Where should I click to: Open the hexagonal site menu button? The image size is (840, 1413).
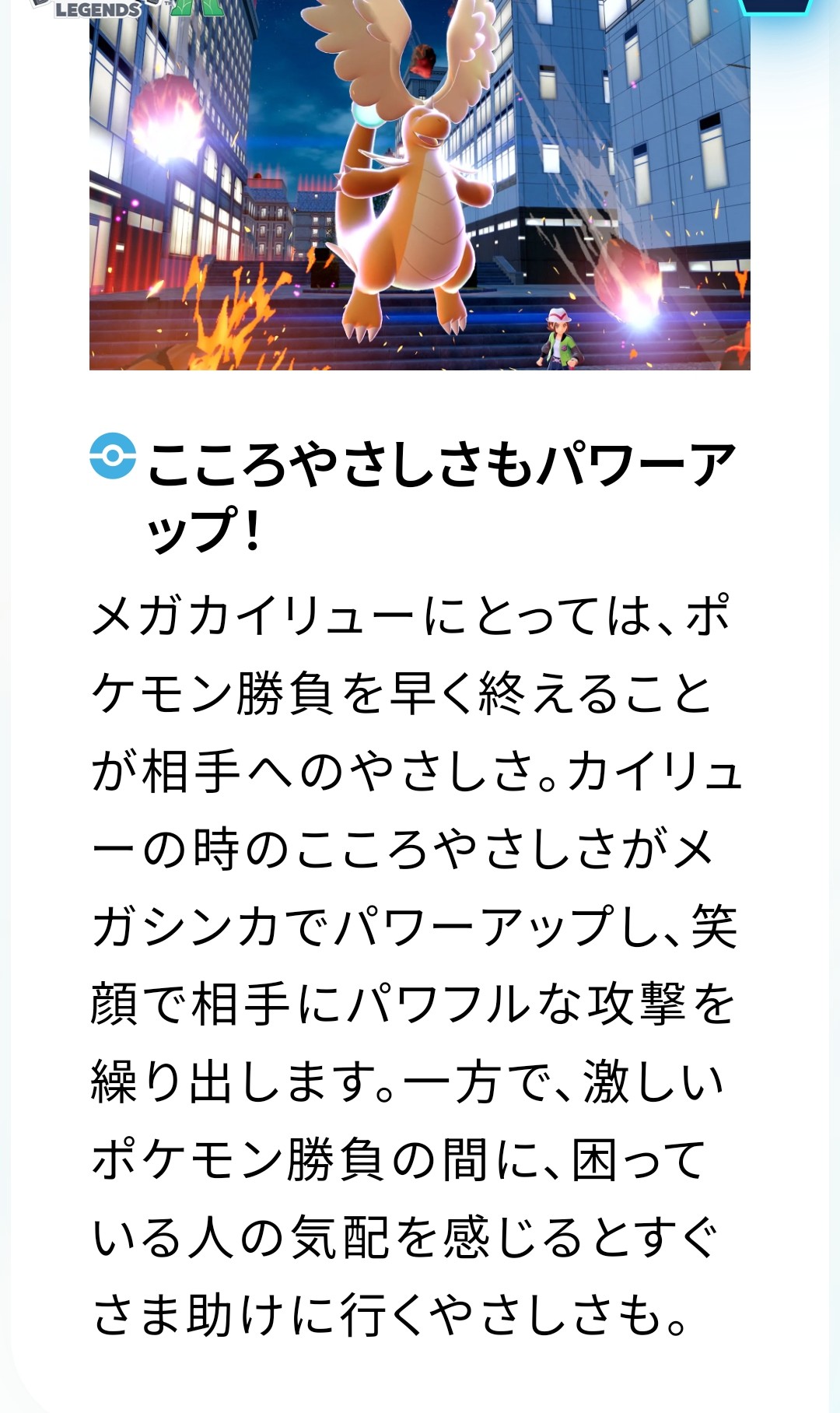point(775,6)
